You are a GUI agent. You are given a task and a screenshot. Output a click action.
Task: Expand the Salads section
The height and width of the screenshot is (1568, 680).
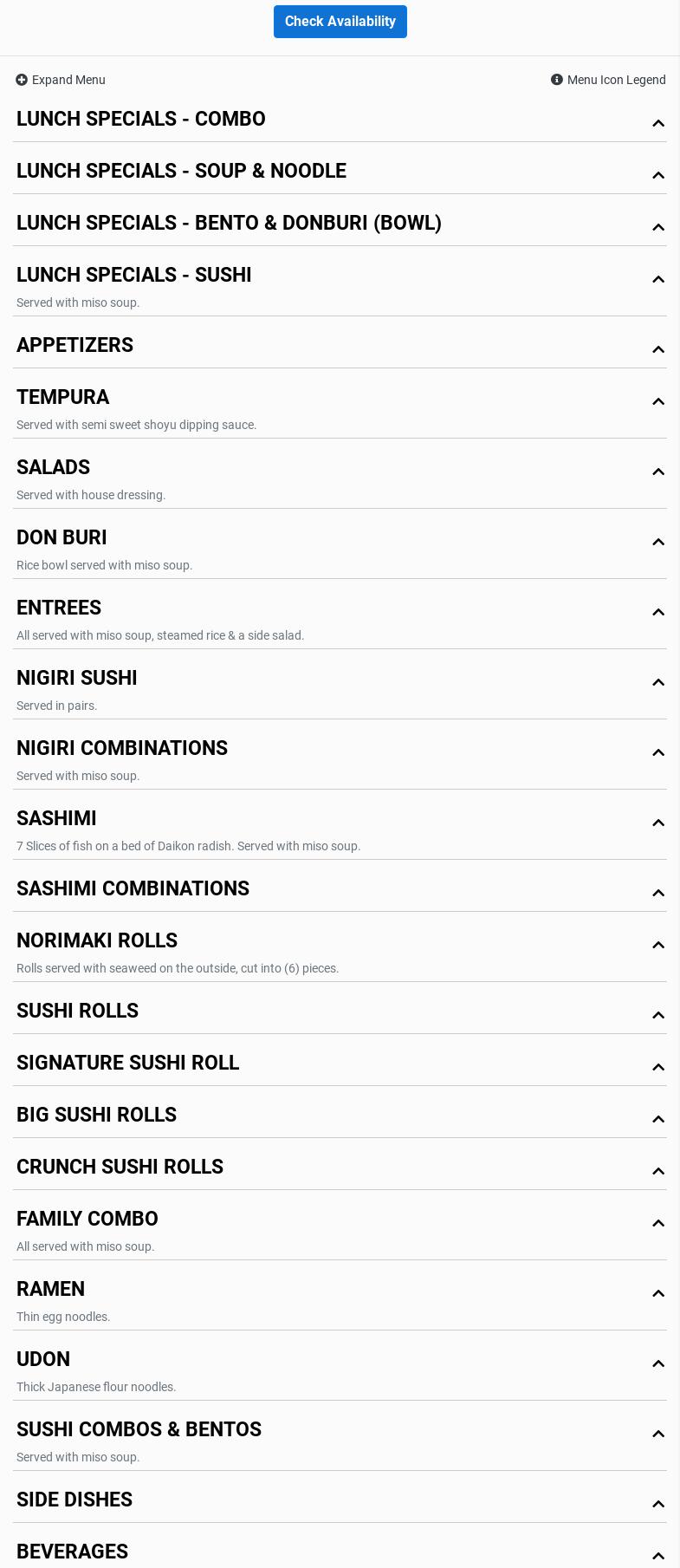pyautogui.click(x=340, y=468)
